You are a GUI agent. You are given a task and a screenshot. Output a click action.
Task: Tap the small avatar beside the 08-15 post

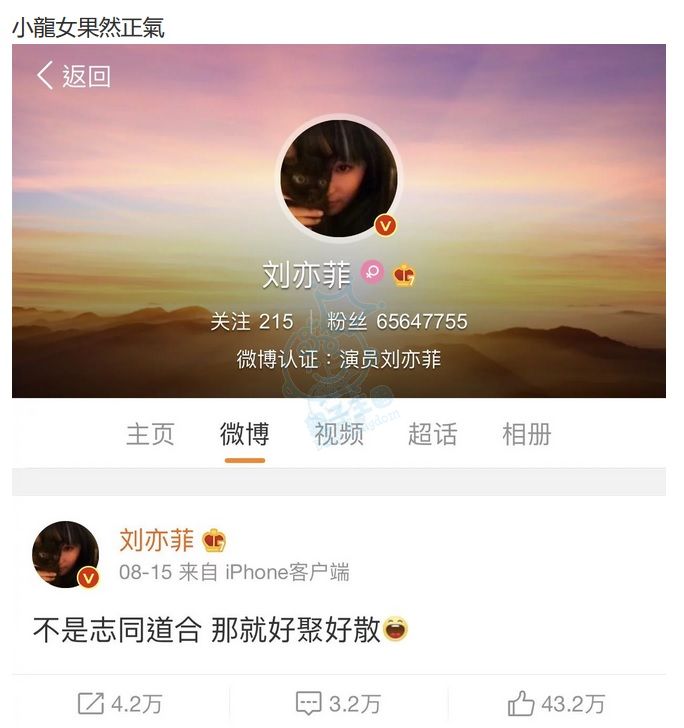(x=66, y=554)
